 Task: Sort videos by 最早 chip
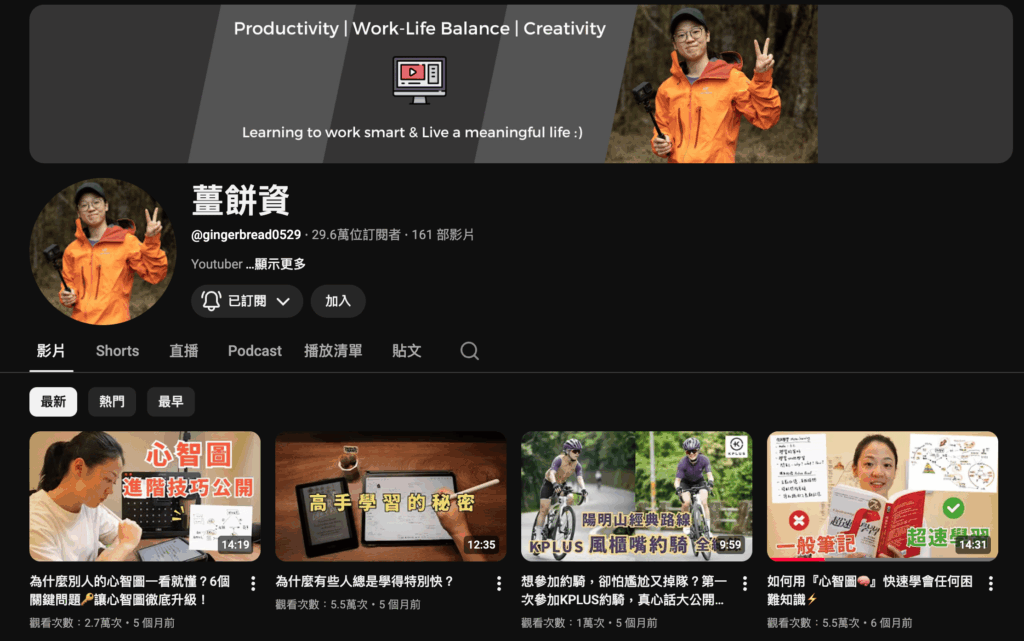[x=171, y=402]
